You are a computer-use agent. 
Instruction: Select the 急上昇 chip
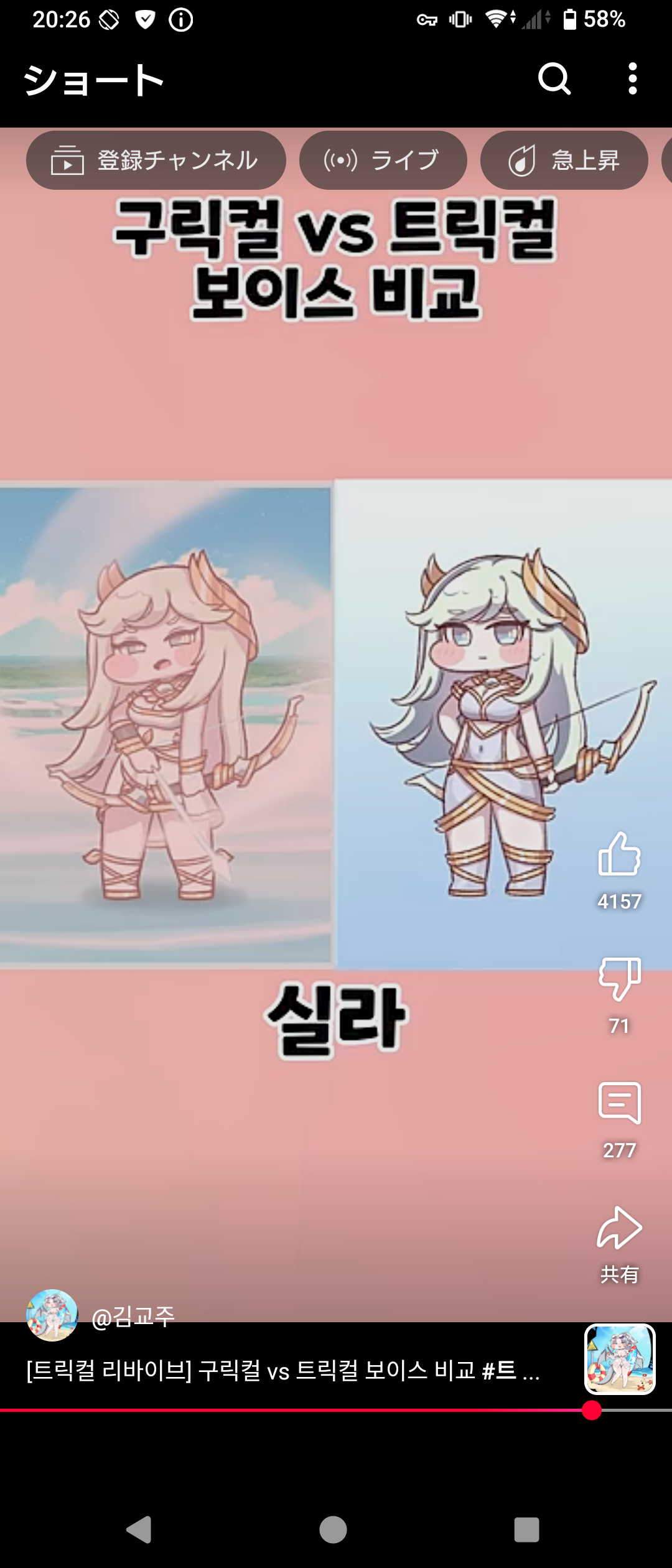point(564,161)
